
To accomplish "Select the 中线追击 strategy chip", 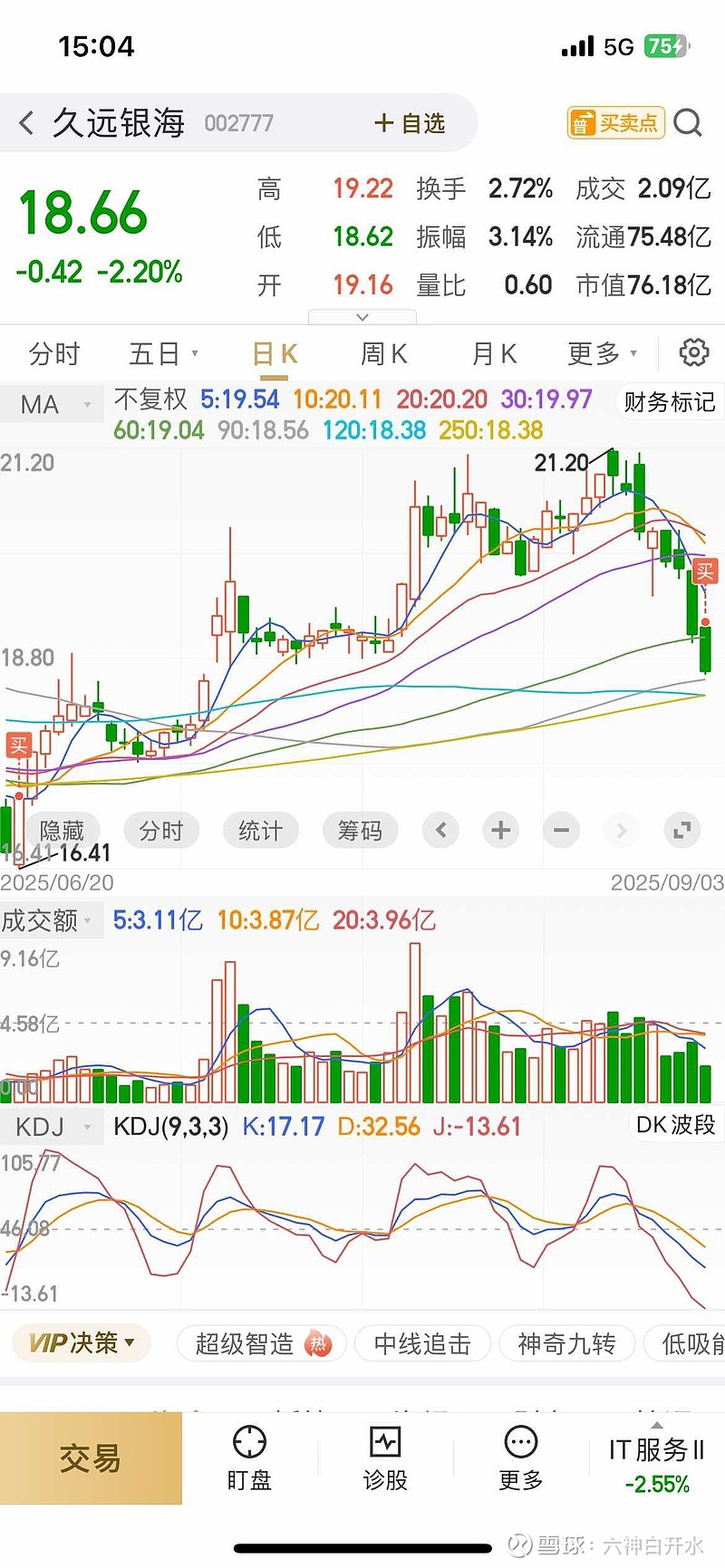I will (422, 1343).
